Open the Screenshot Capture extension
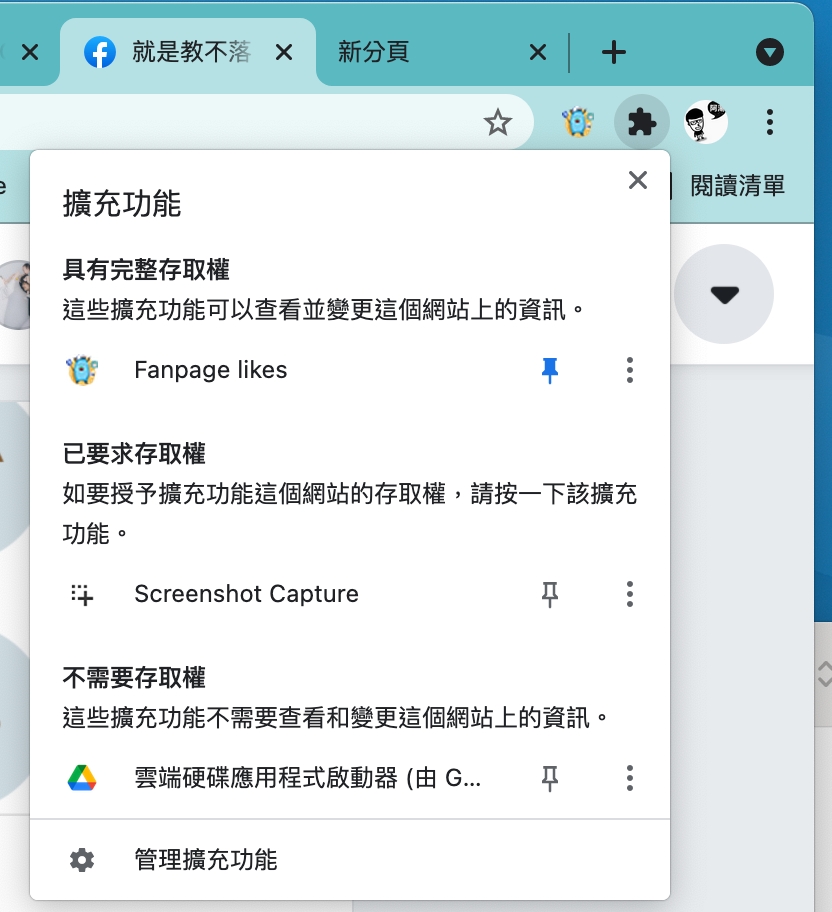The height and width of the screenshot is (912, 832). (246, 594)
